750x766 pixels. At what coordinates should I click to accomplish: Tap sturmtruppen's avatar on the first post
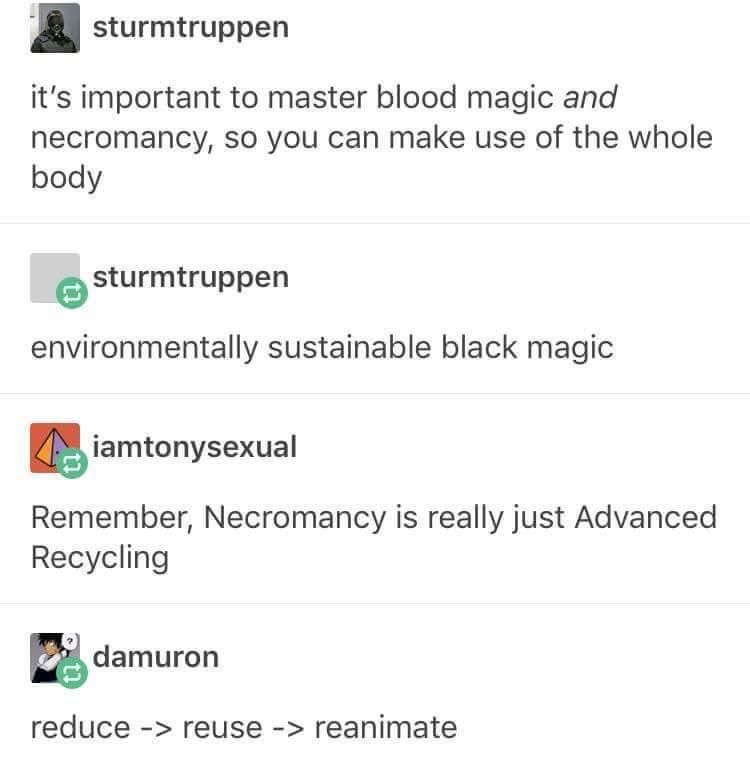tap(54, 26)
